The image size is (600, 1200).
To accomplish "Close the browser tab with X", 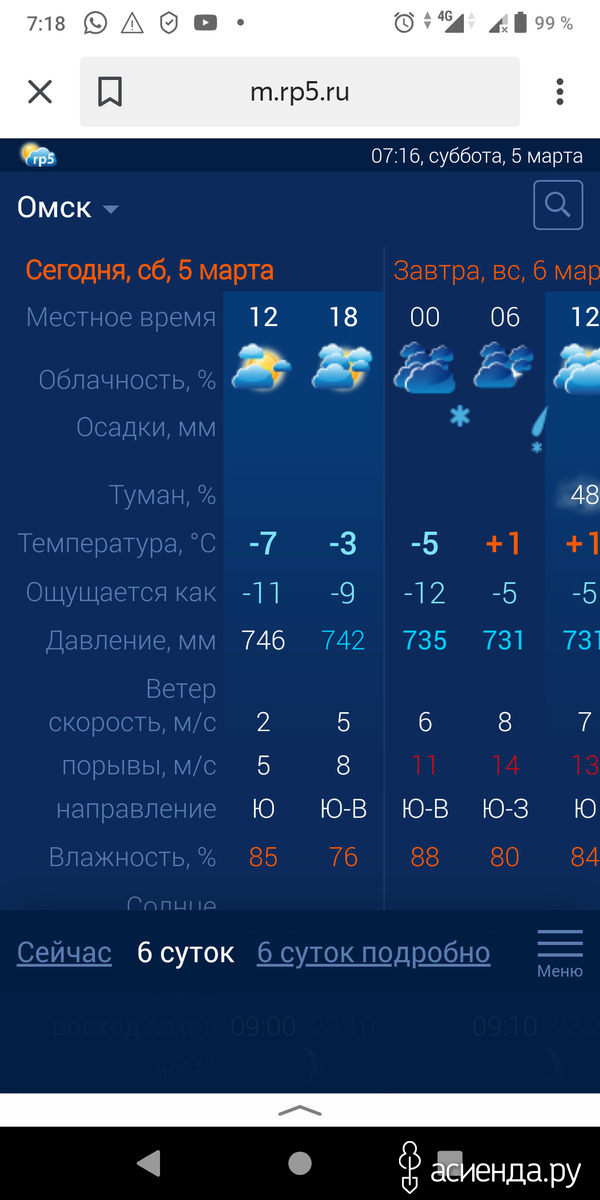I will (x=40, y=92).
